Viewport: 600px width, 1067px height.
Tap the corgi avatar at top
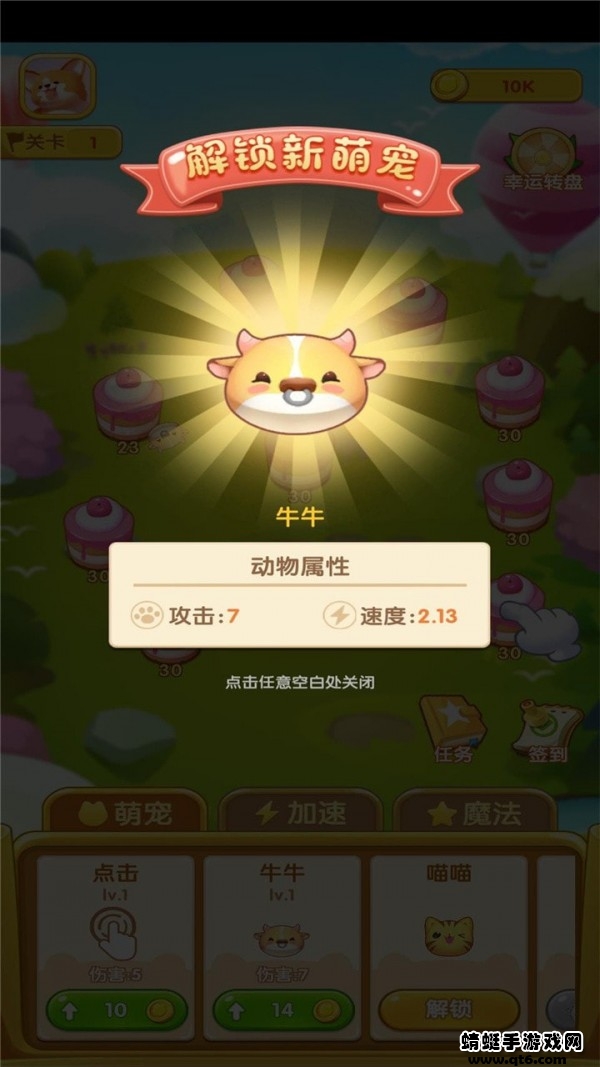[57, 86]
